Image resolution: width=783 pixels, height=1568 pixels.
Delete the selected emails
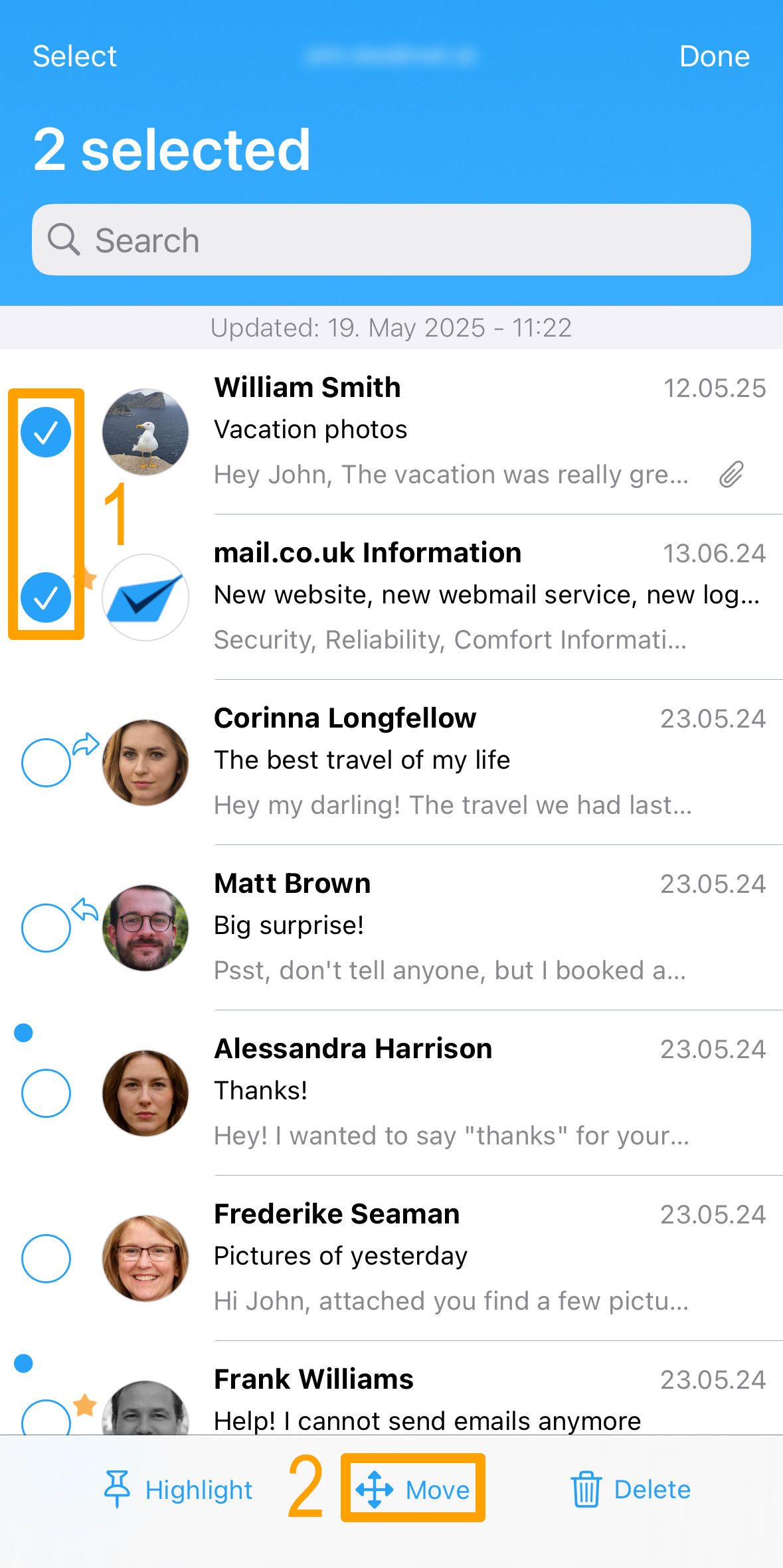(630, 1490)
